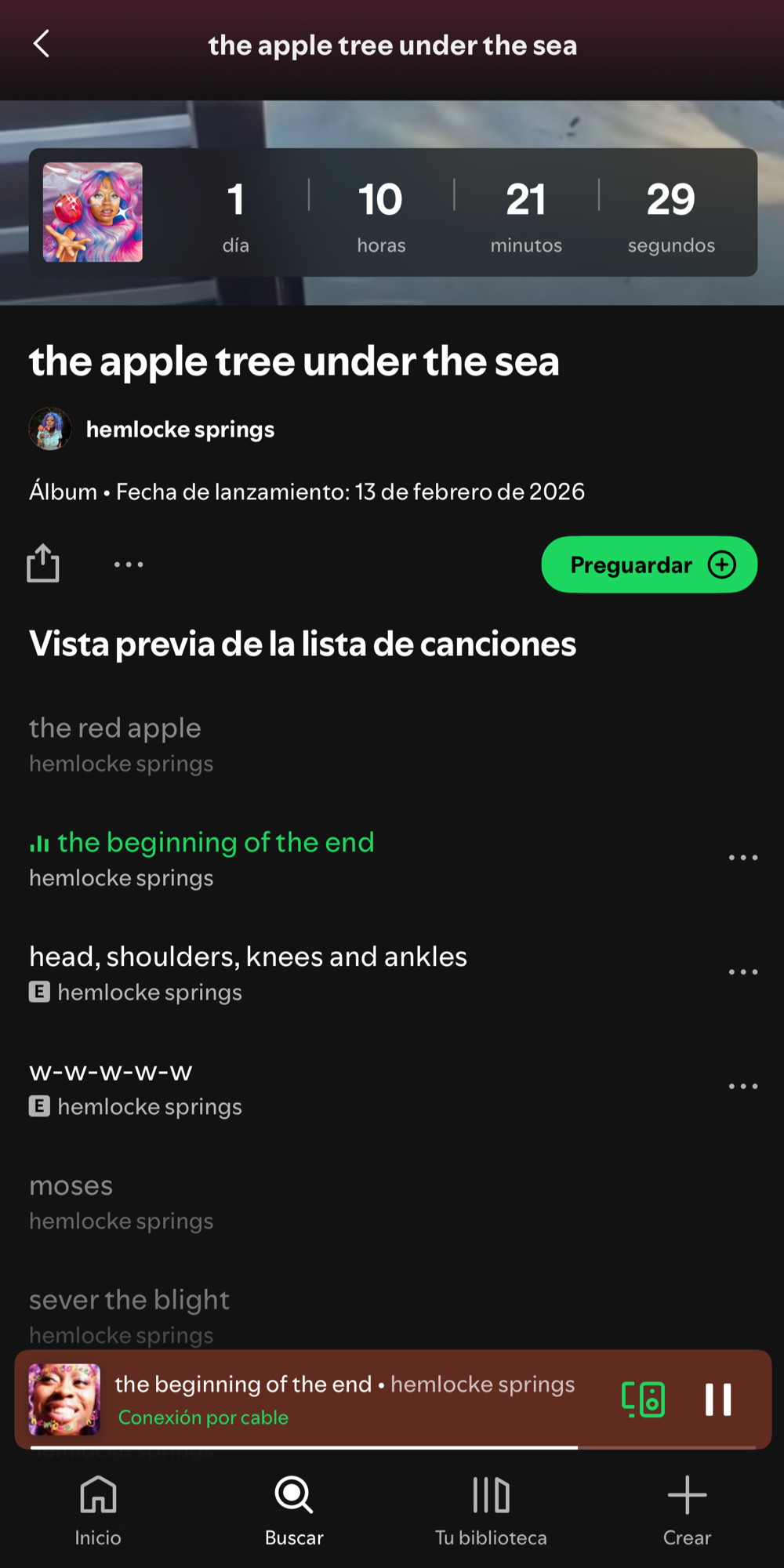Open options for w-w-w-w-w track
The width and height of the screenshot is (784, 1568).
point(742,1087)
